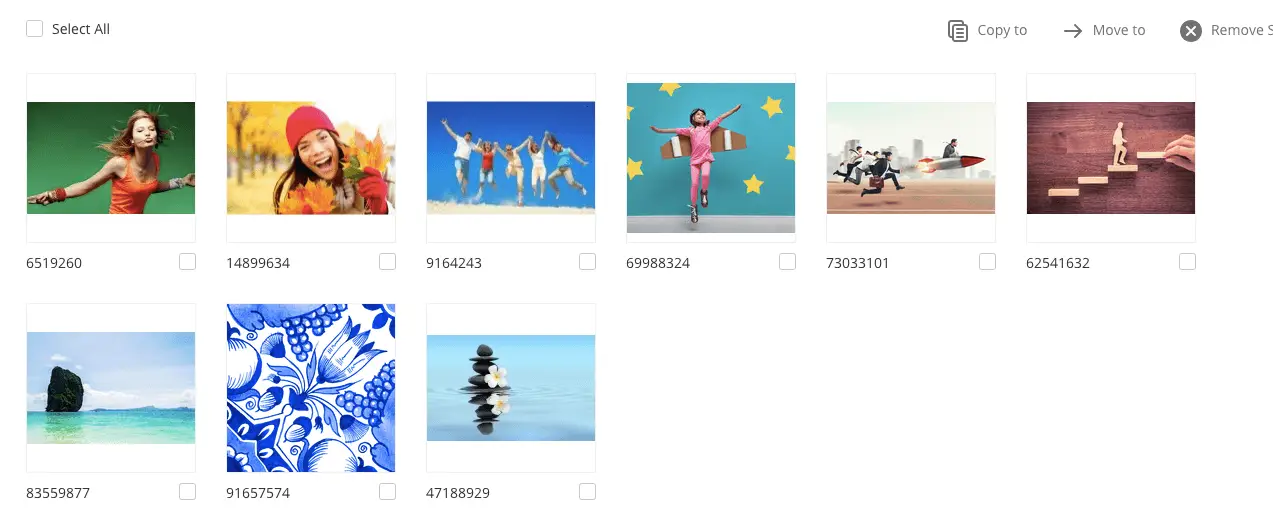Open image 14899634 of autumn woman
Image resolution: width=1273 pixels, height=518 pixels.
coord(311,158)
